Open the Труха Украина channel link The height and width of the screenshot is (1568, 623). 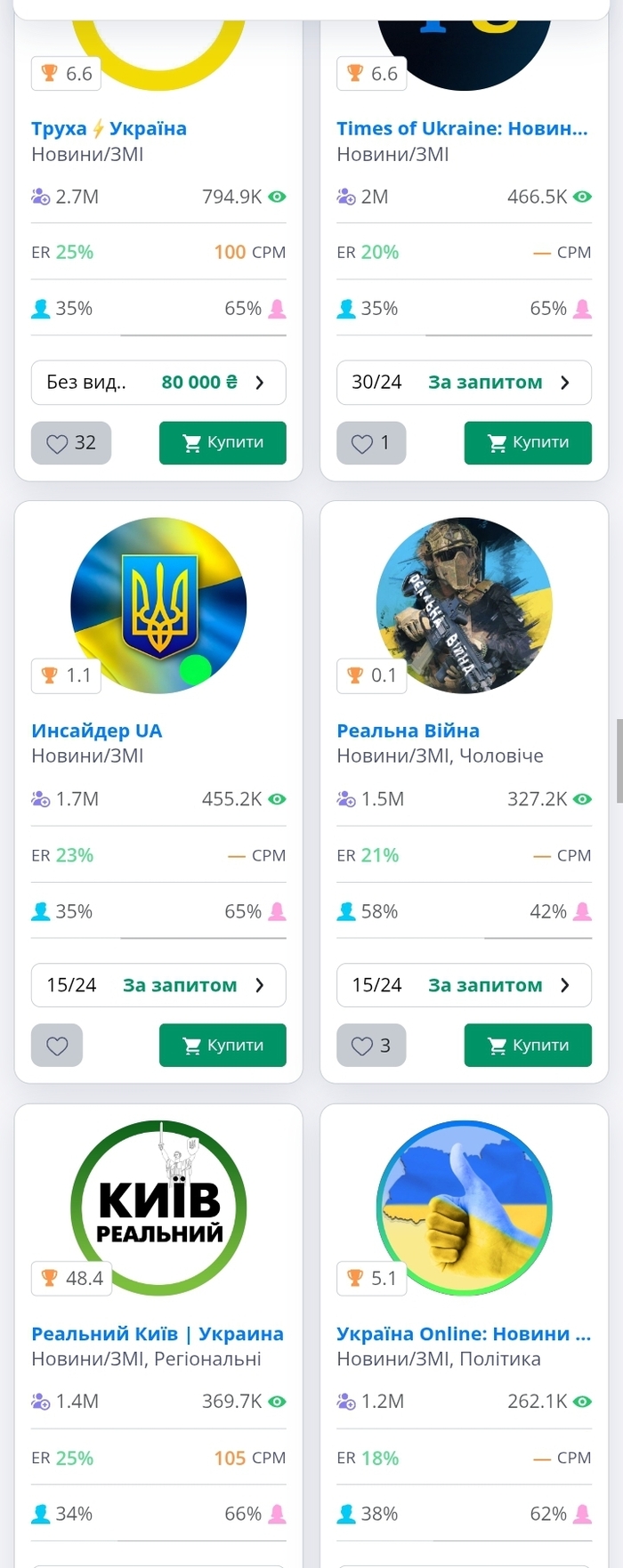click(109, 128)
